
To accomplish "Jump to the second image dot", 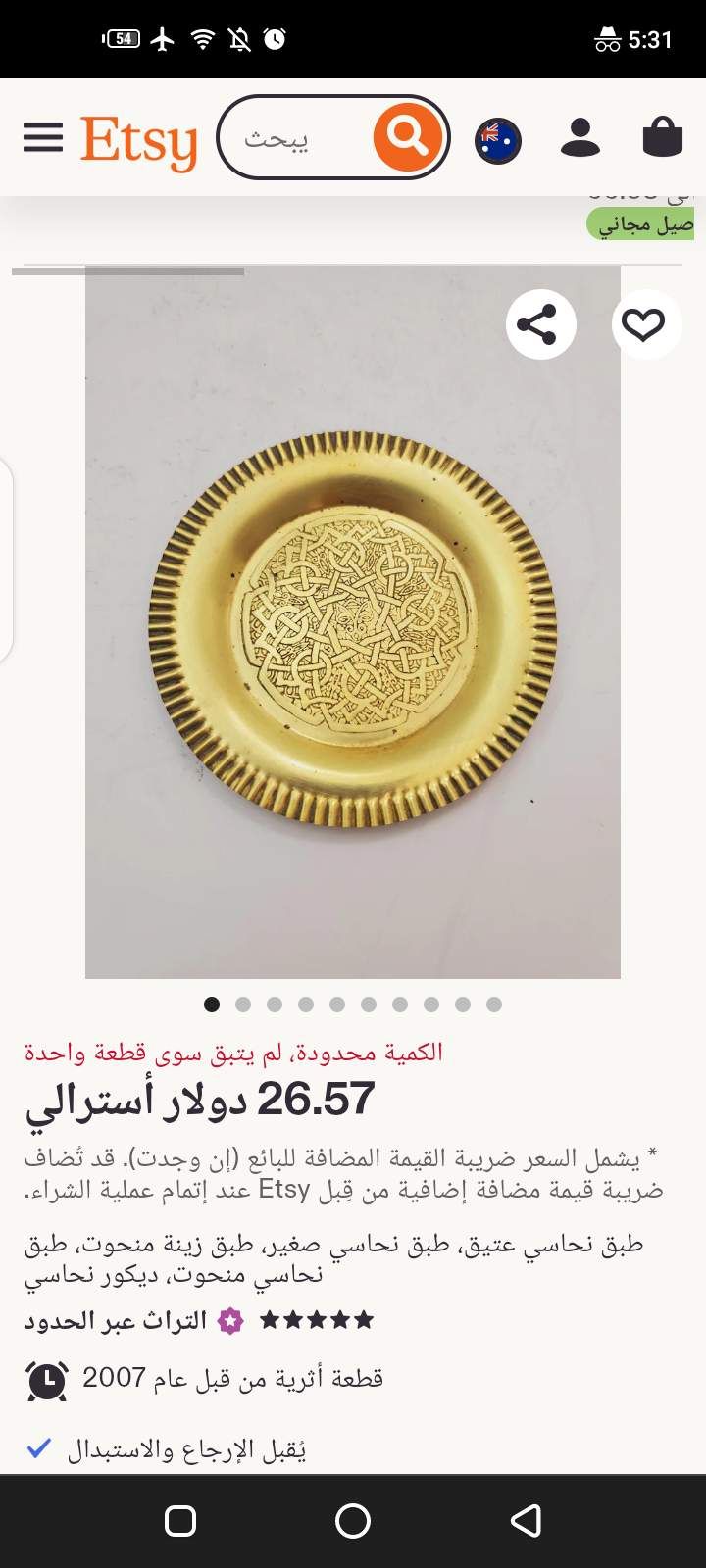I will click(x=243, y=1004).
